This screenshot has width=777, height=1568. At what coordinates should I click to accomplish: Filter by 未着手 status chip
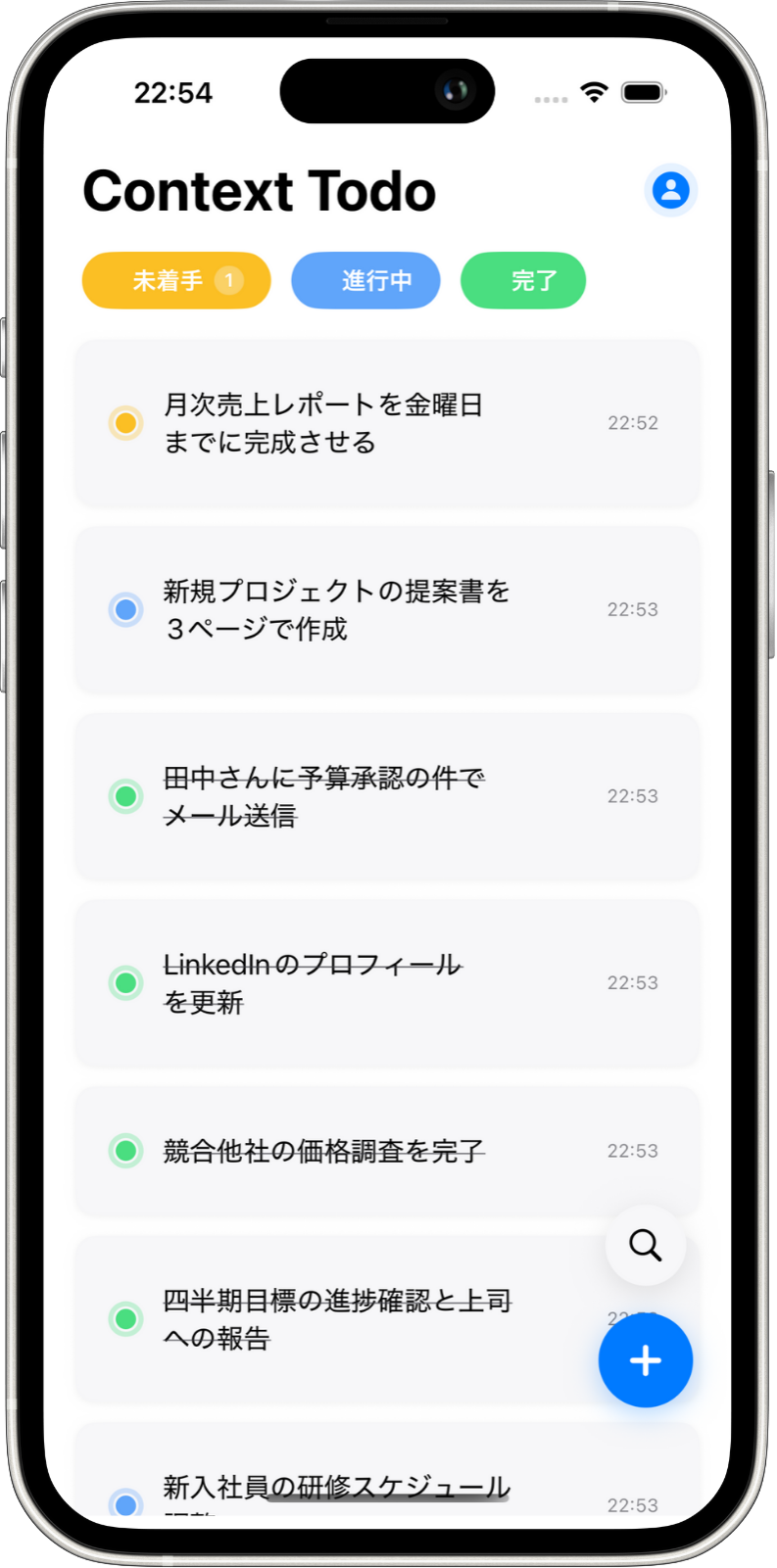point(176,281)
